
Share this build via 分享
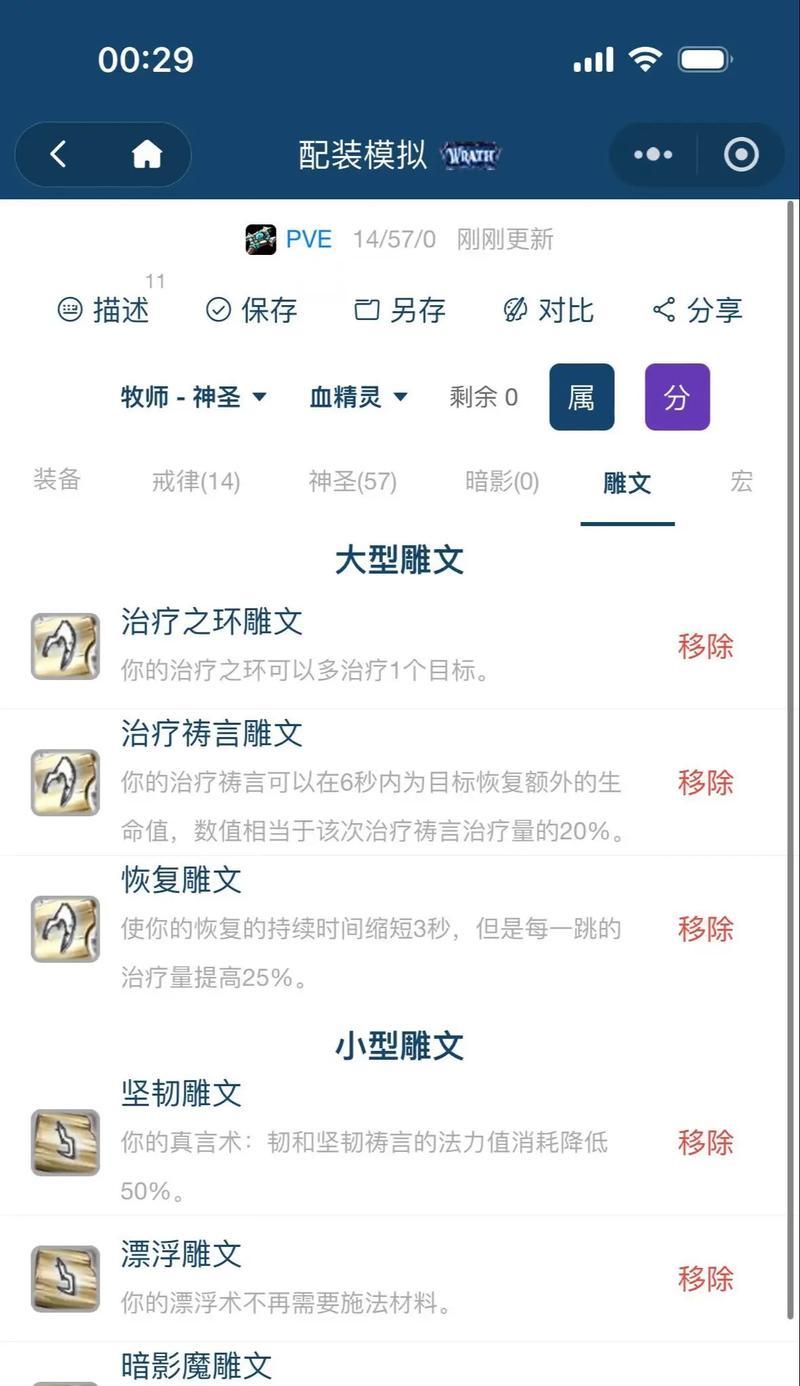tap(697, 310)
